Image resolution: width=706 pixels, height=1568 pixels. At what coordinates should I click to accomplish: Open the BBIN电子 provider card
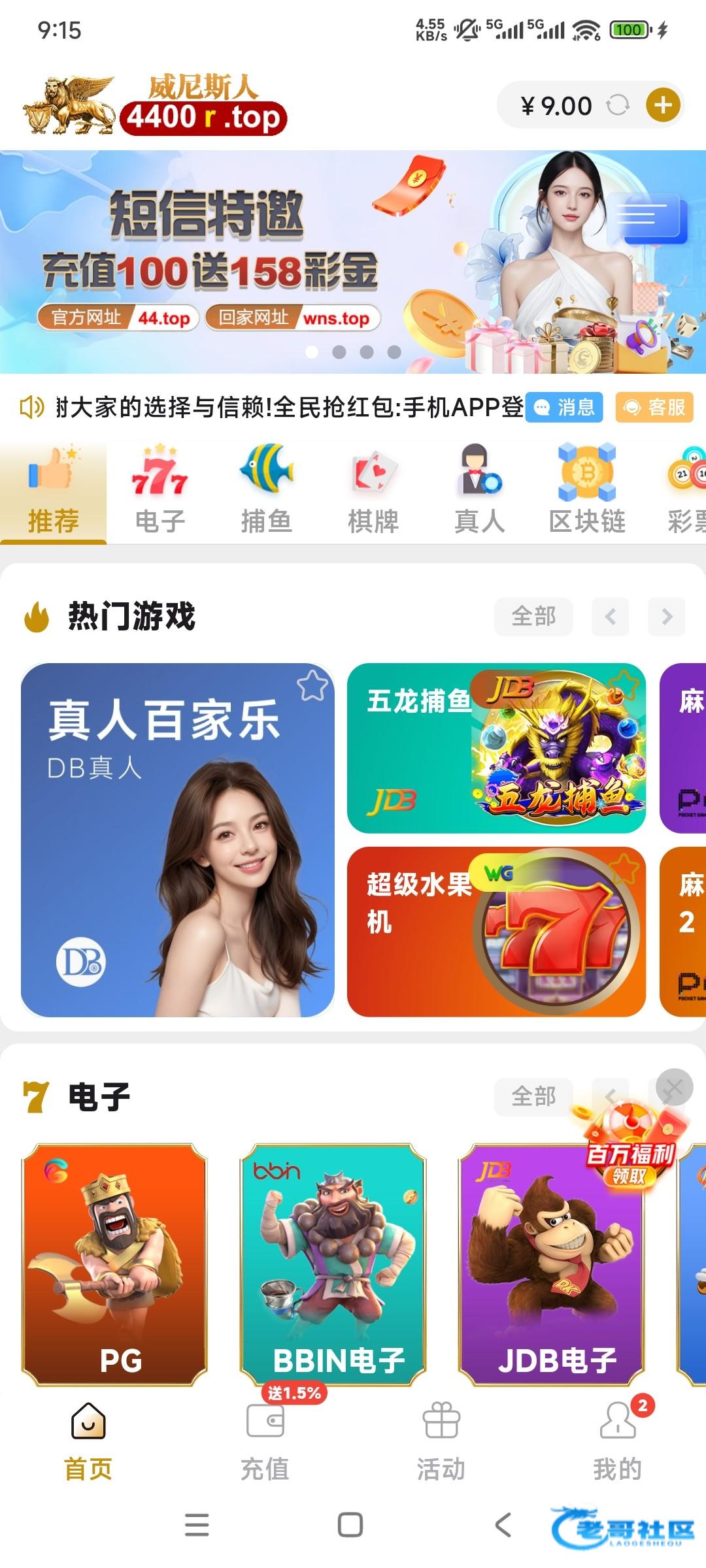point(333,1265)
